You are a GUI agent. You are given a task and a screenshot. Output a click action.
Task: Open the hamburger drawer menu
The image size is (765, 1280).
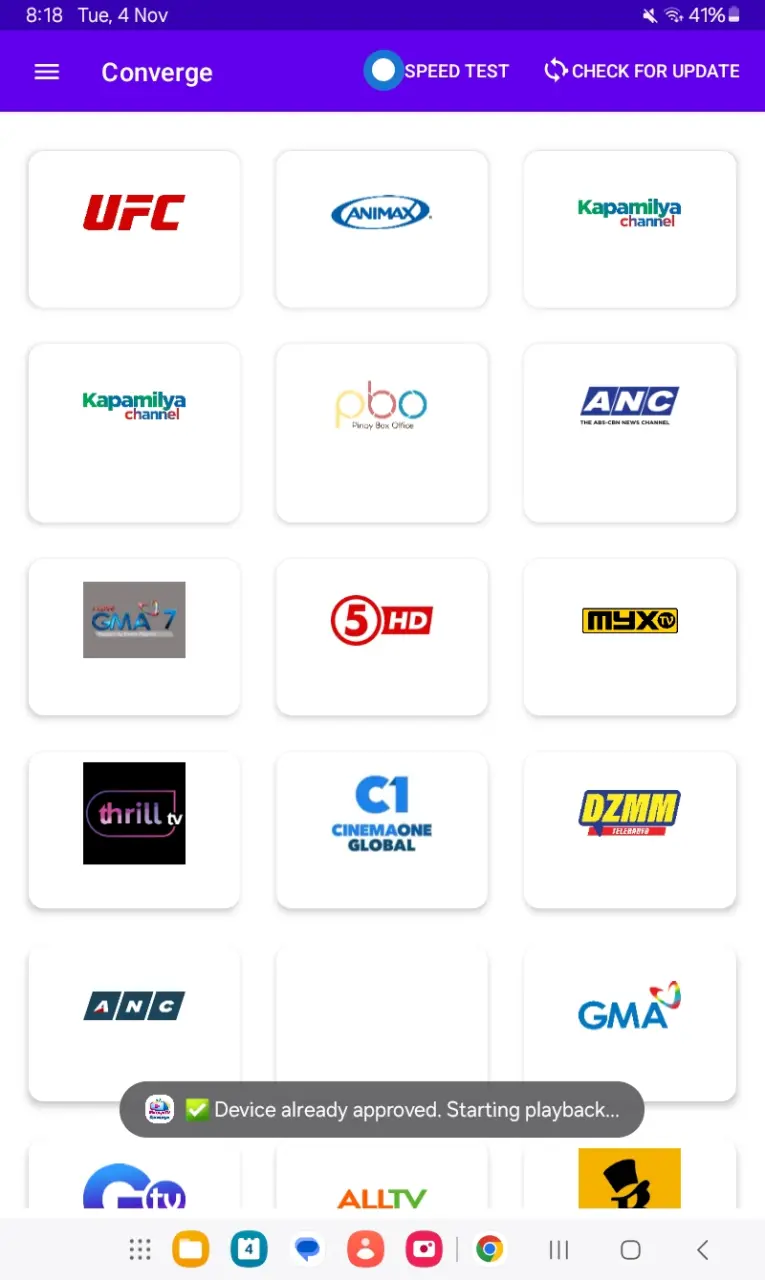47,72
